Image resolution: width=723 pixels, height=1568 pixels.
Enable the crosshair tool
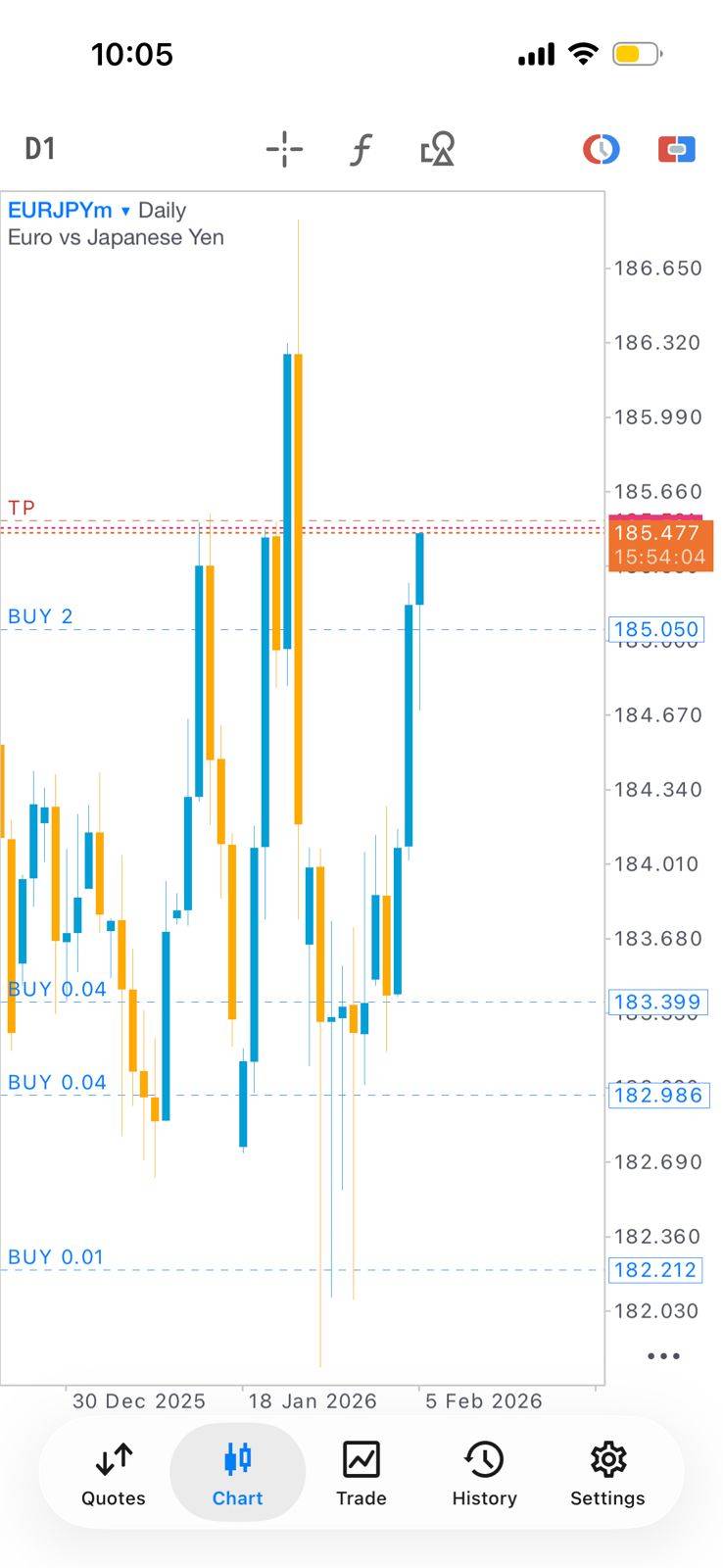pyautogui.click(x=284, y=149)
